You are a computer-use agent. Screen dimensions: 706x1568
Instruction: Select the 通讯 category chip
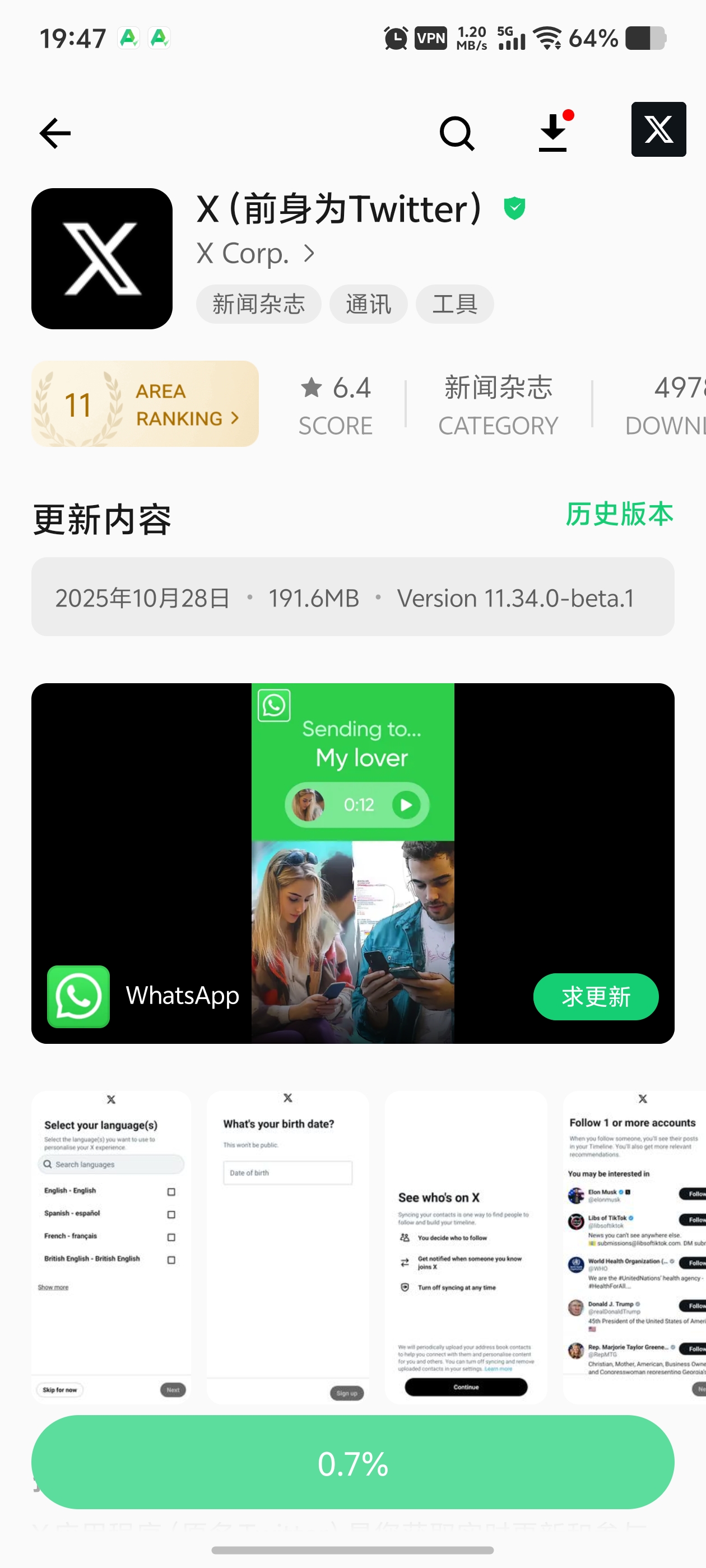[x=368, y=304]
